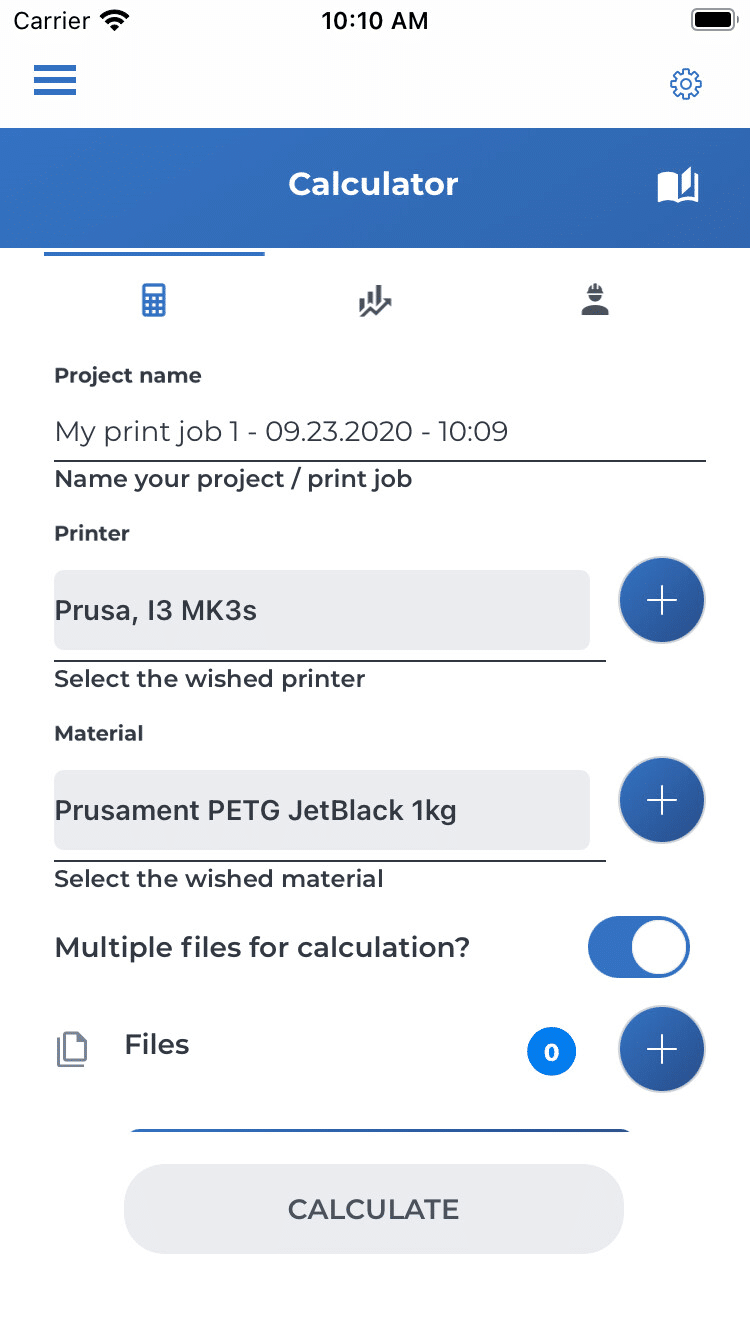
Task: Choose material Prusament PETG dropdown
Action: (322, 810)
